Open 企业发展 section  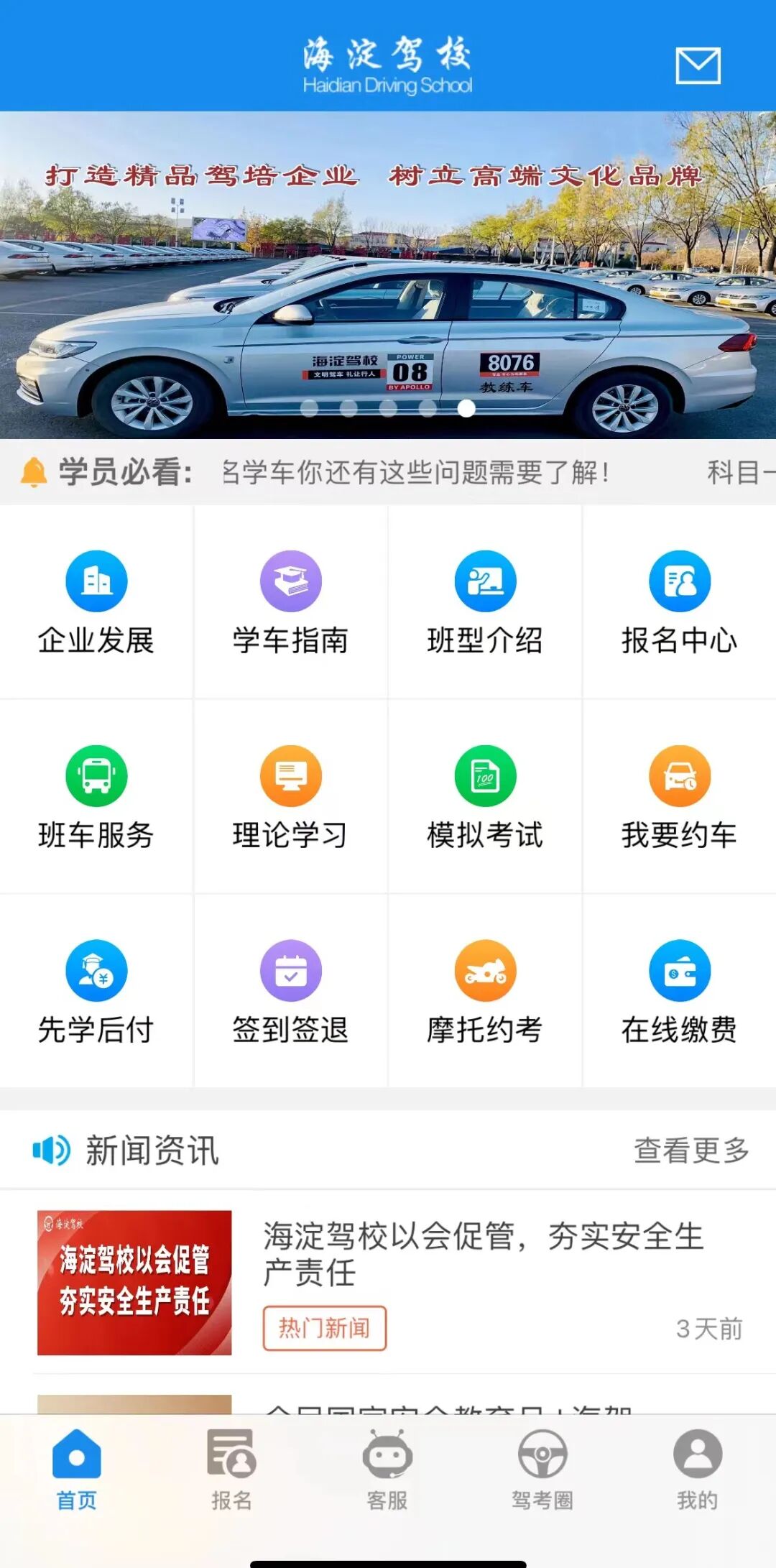tap(96, 602)
